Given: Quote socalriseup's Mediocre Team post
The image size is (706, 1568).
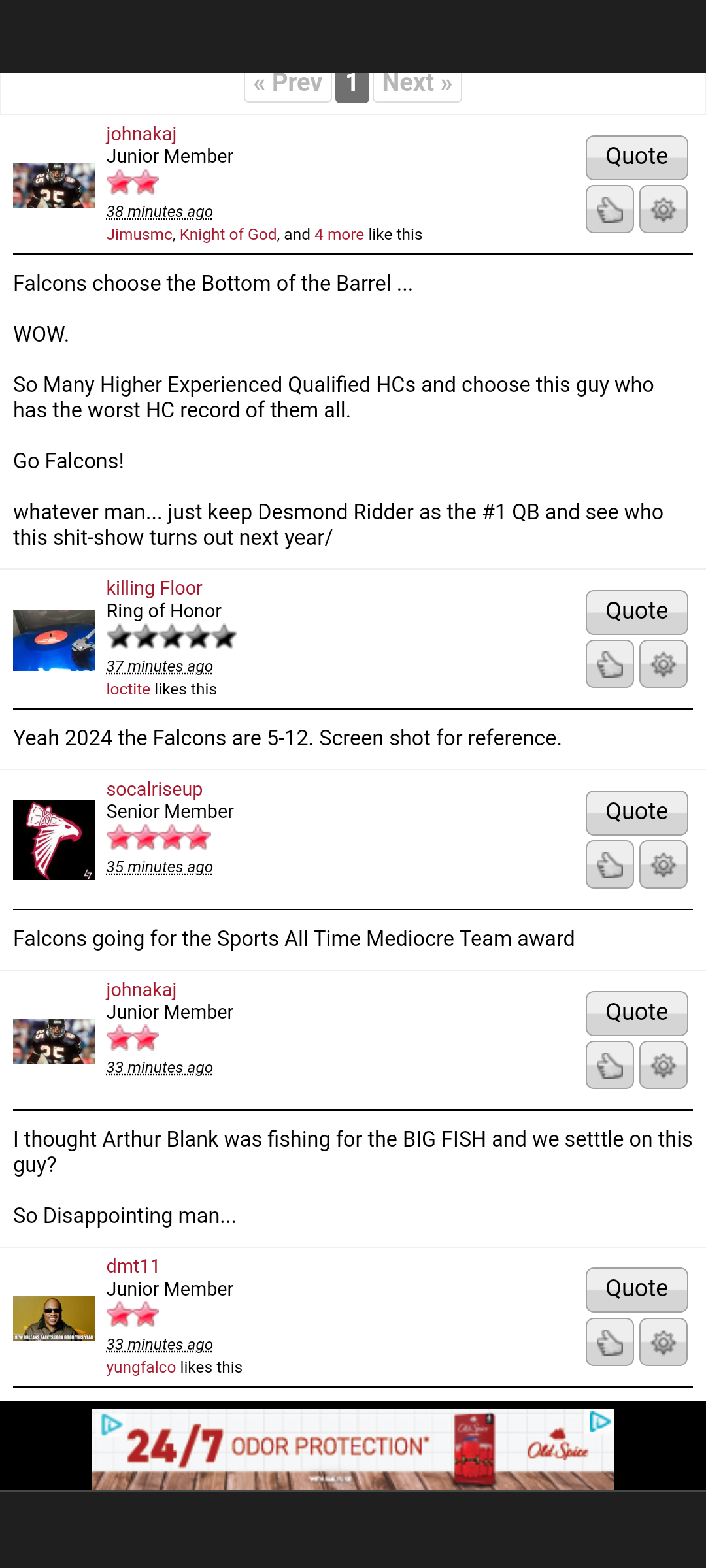Looking at the screenshot, I should pyautogui.click(x=637, y=813).
